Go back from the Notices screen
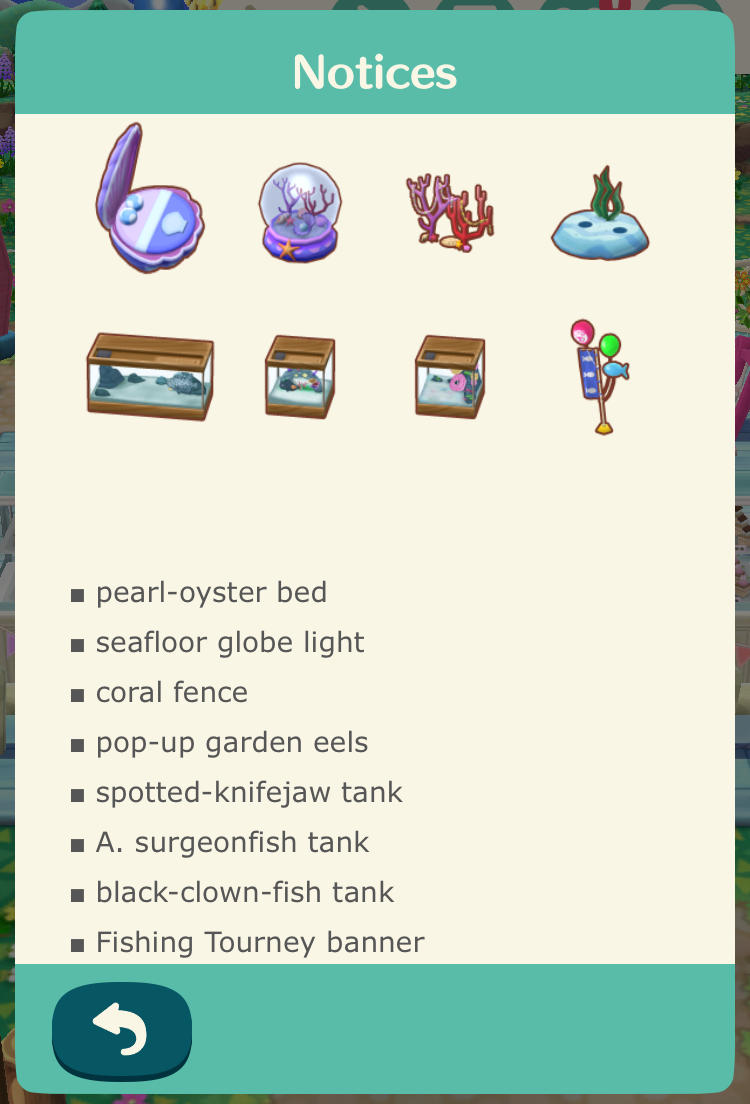The width and height of the screenshot is (750, 1104). [x=121, y=1029]
